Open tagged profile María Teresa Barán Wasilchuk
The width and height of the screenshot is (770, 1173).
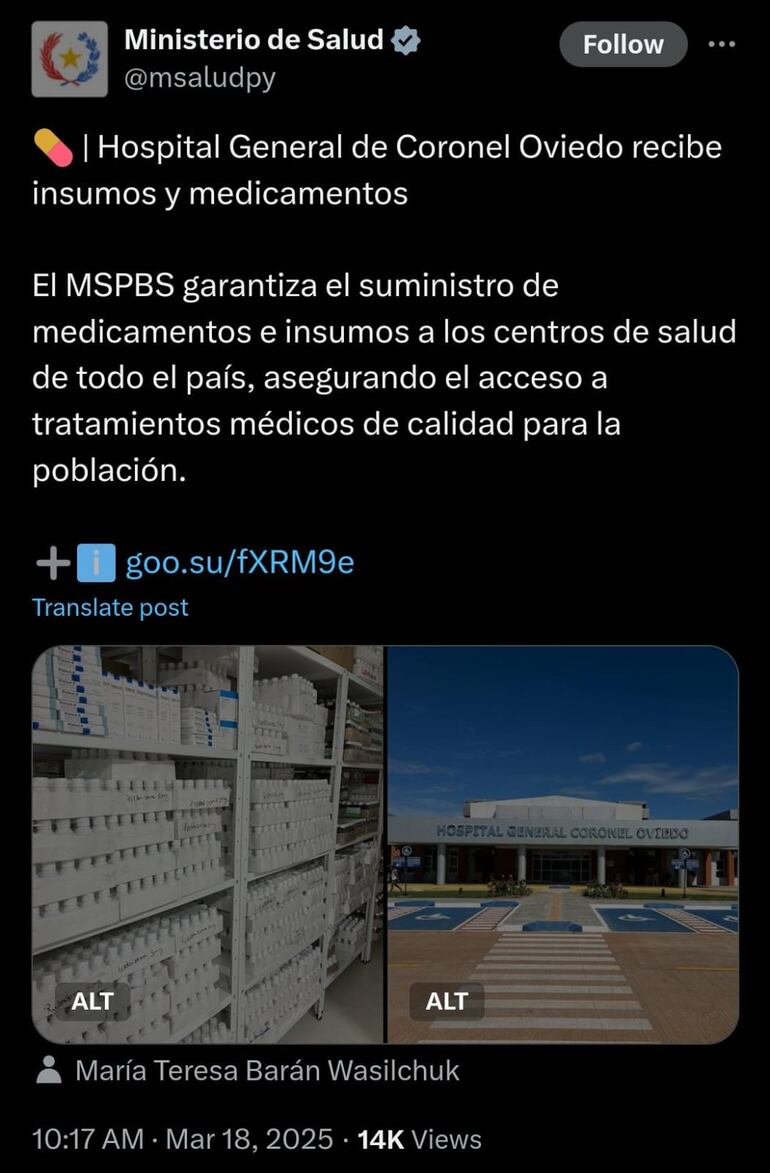[x=266, y=1071]
